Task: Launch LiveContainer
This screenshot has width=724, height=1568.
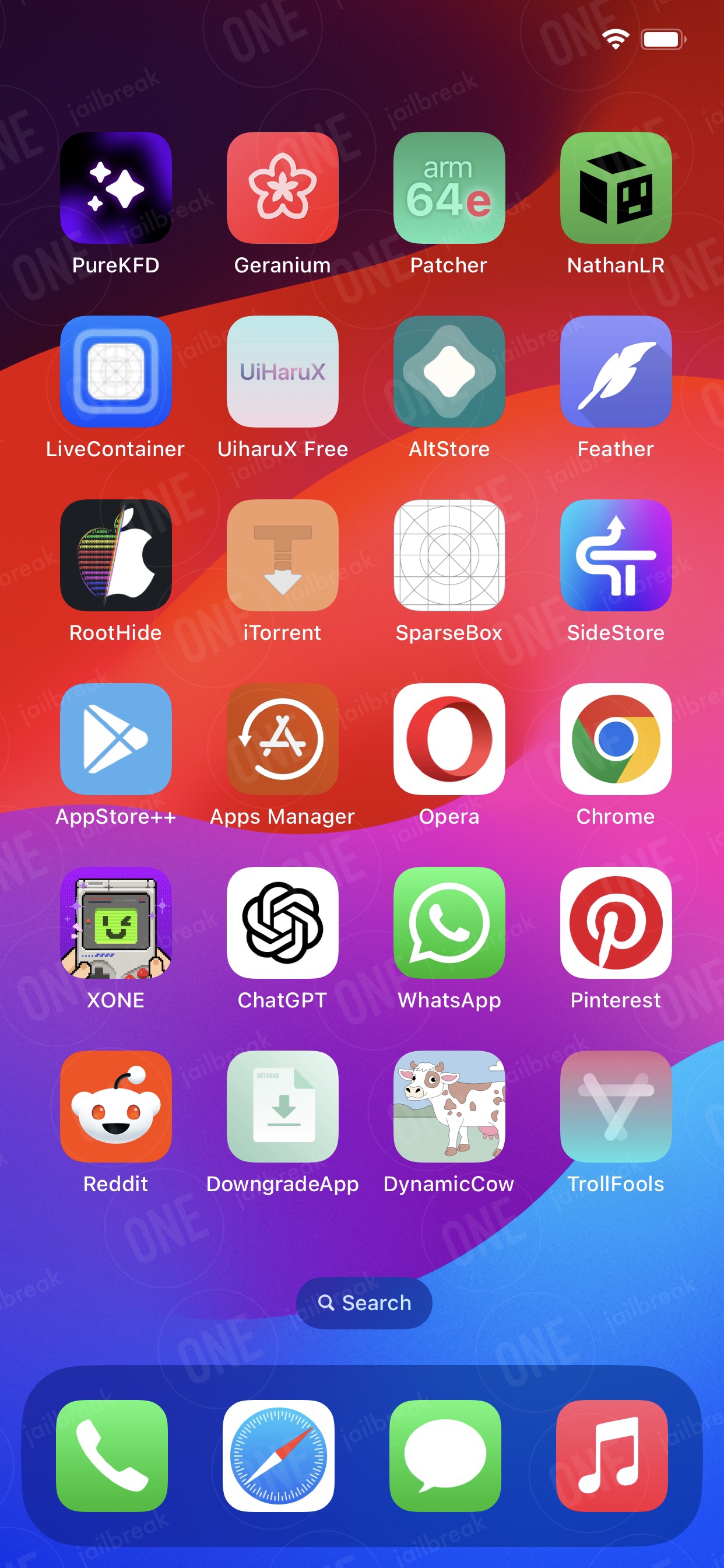Action: click(x=115, y=372)
